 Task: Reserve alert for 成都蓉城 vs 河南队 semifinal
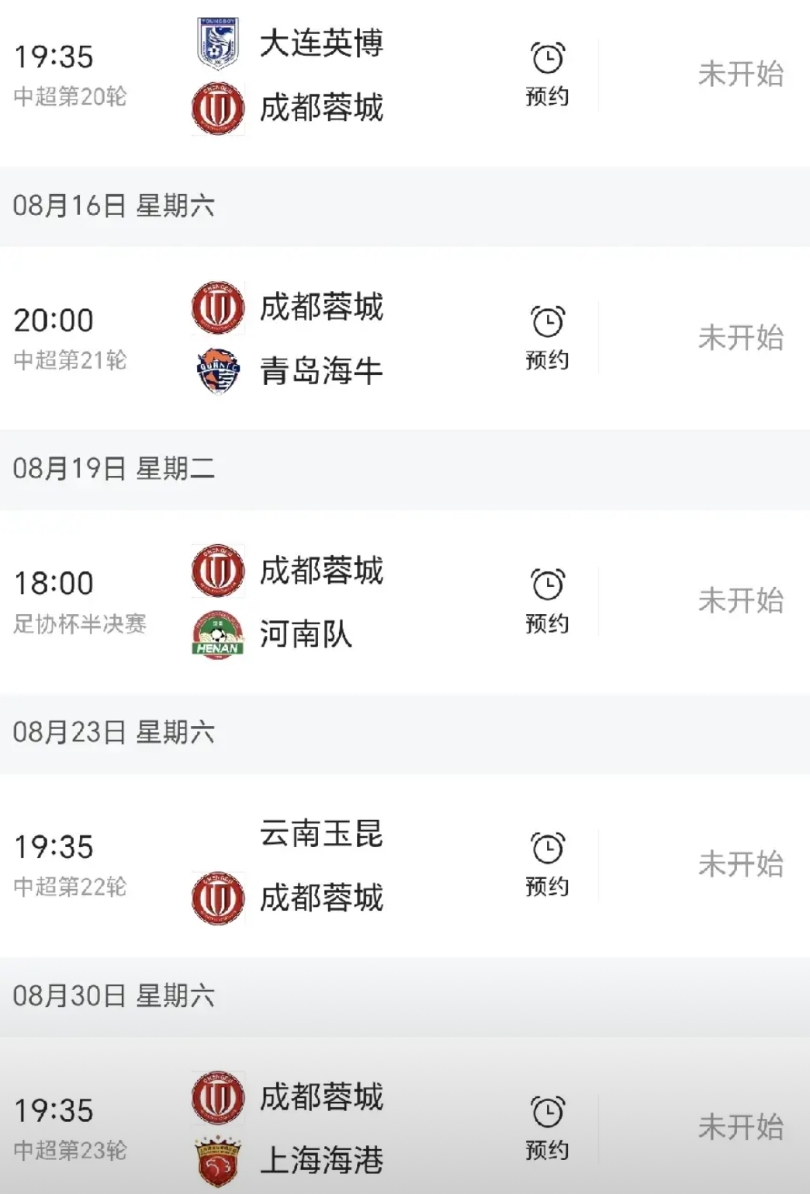click(547, 602)
